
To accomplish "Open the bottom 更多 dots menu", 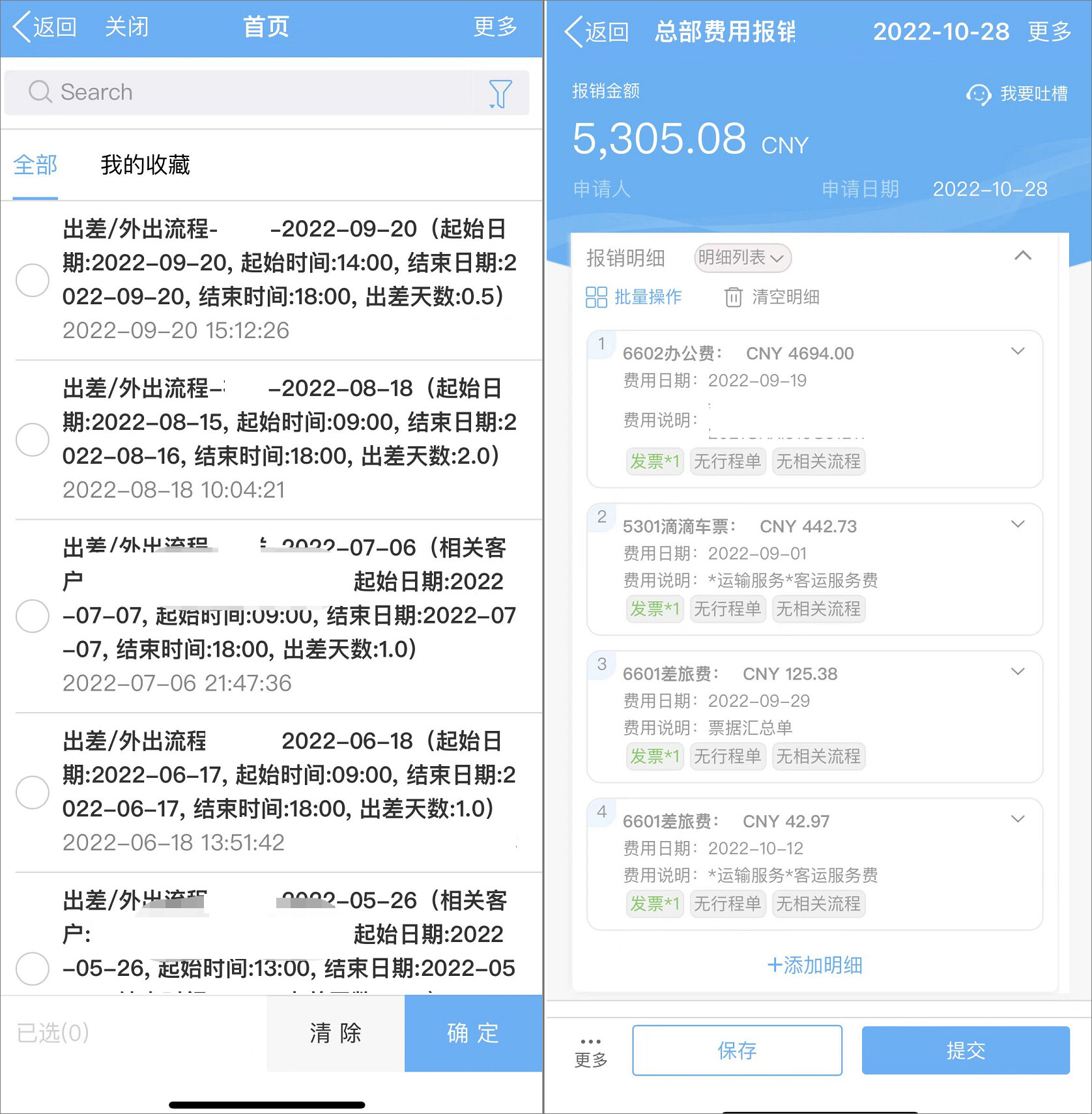I will pyautogui.click(x=590, y=1050).
